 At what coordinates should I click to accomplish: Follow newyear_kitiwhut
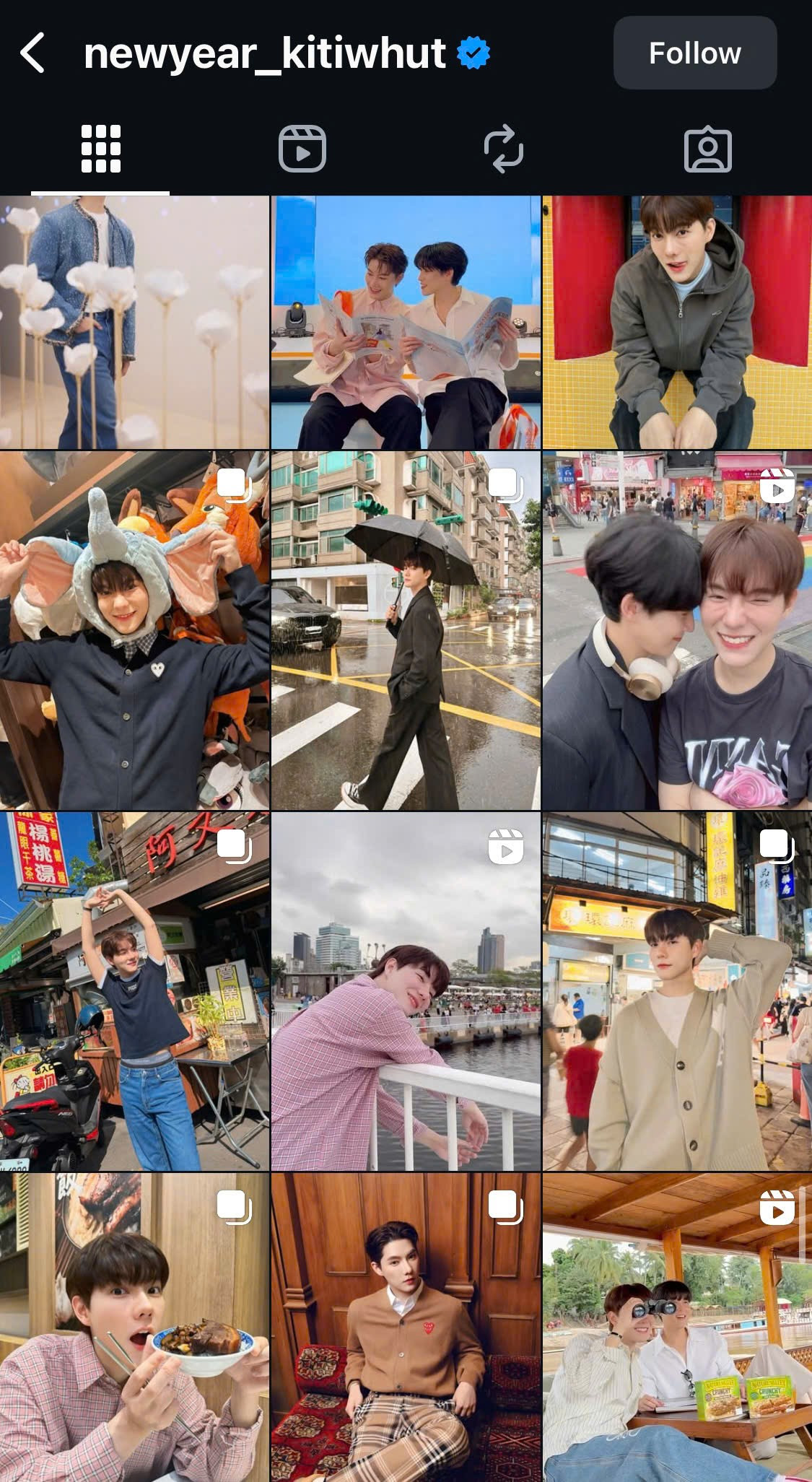pos(694,53)
